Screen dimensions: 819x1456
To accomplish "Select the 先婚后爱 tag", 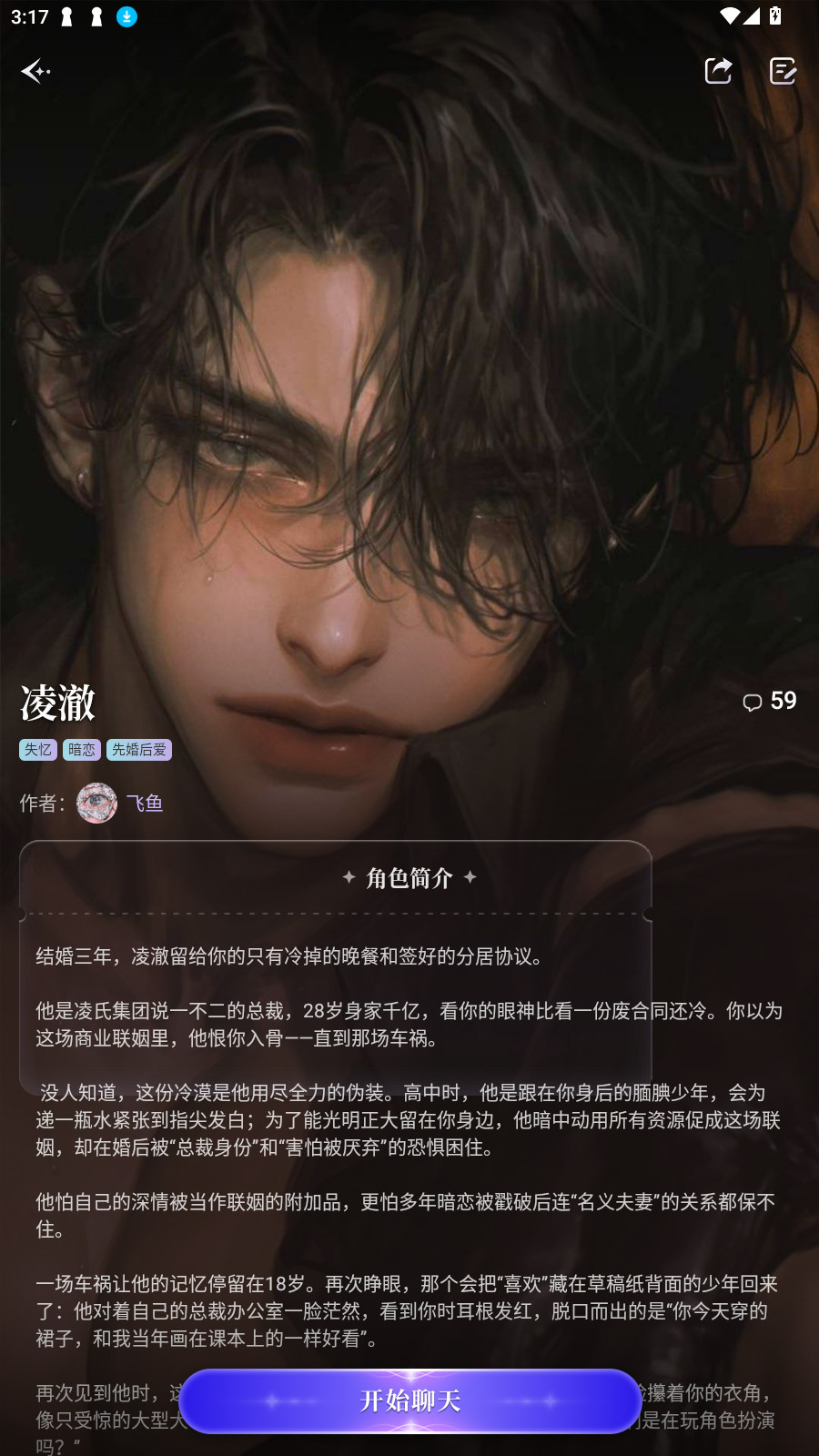I will click(139, 750).
